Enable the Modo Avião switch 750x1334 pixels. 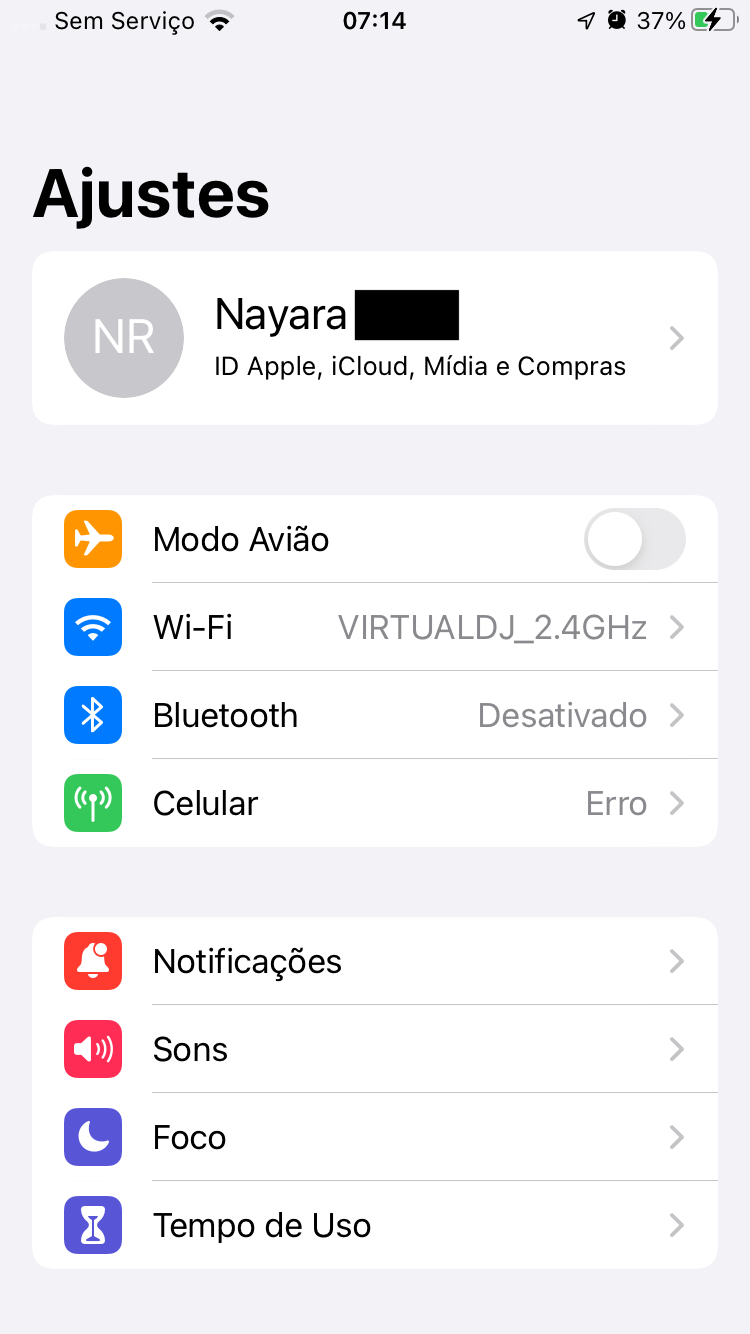(634, 540)
